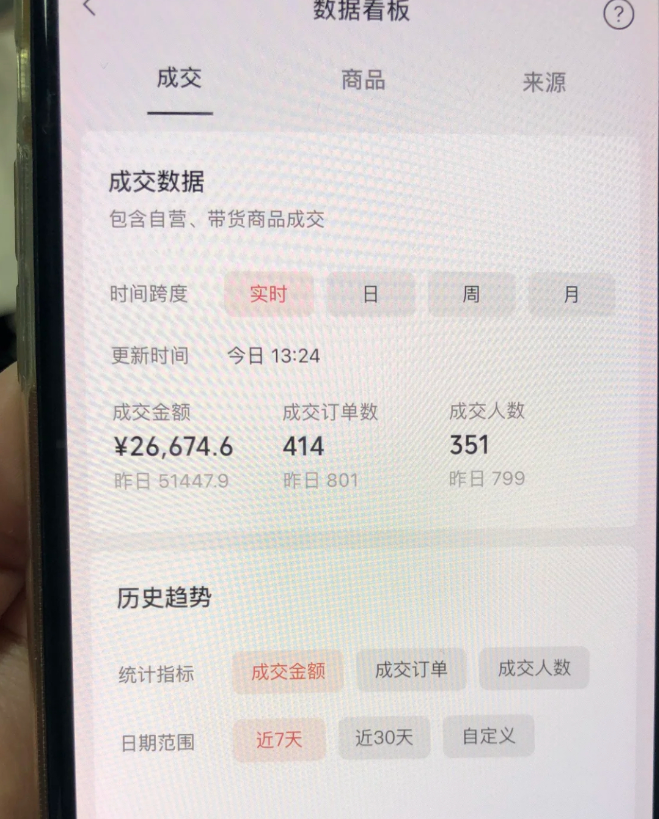The height and width of the screenshot is (819, 659).
Task: Set date range to 近30天
Action: click(384, 739)
